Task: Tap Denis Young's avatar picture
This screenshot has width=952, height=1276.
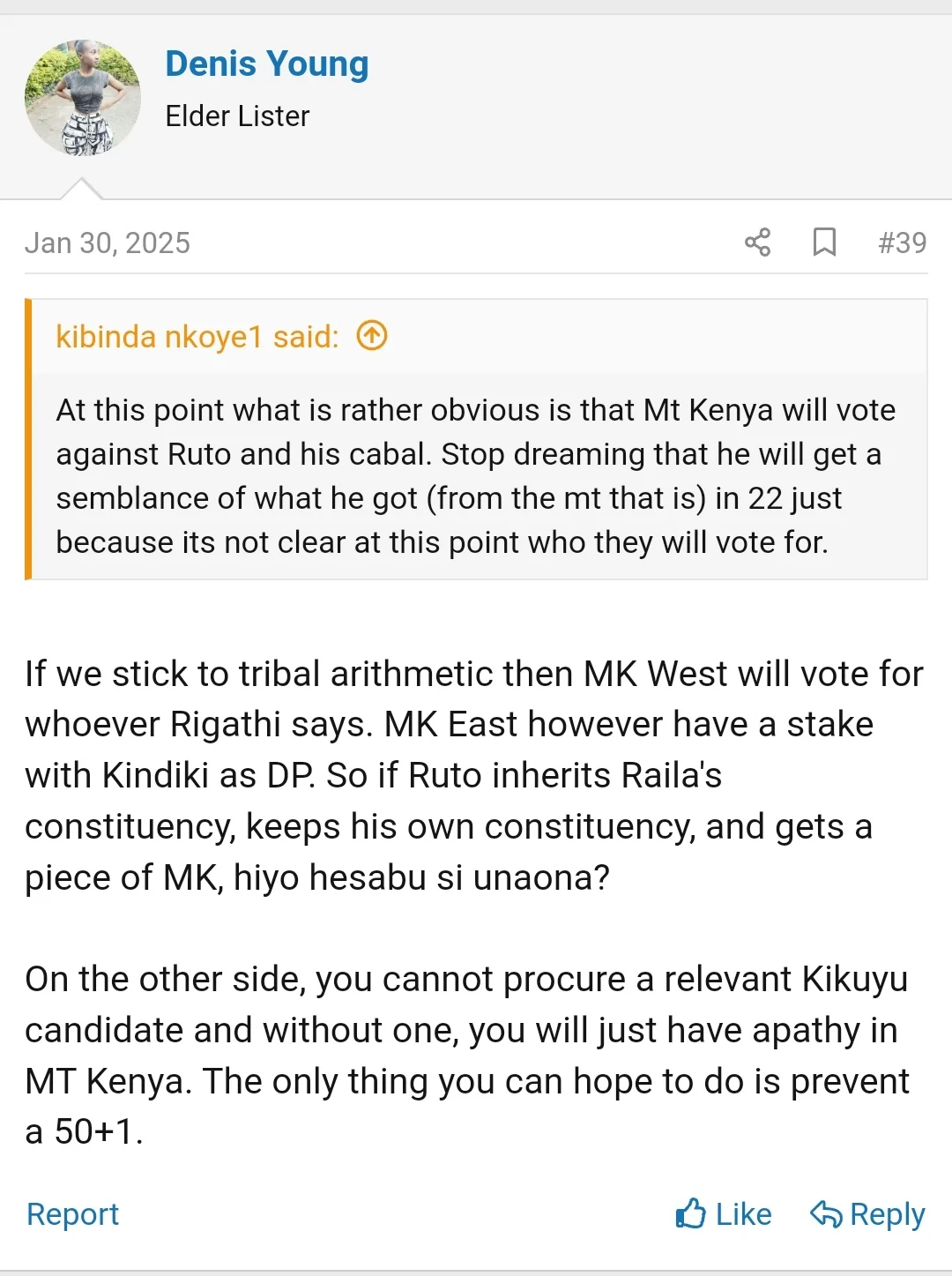Action: point(83,98)
